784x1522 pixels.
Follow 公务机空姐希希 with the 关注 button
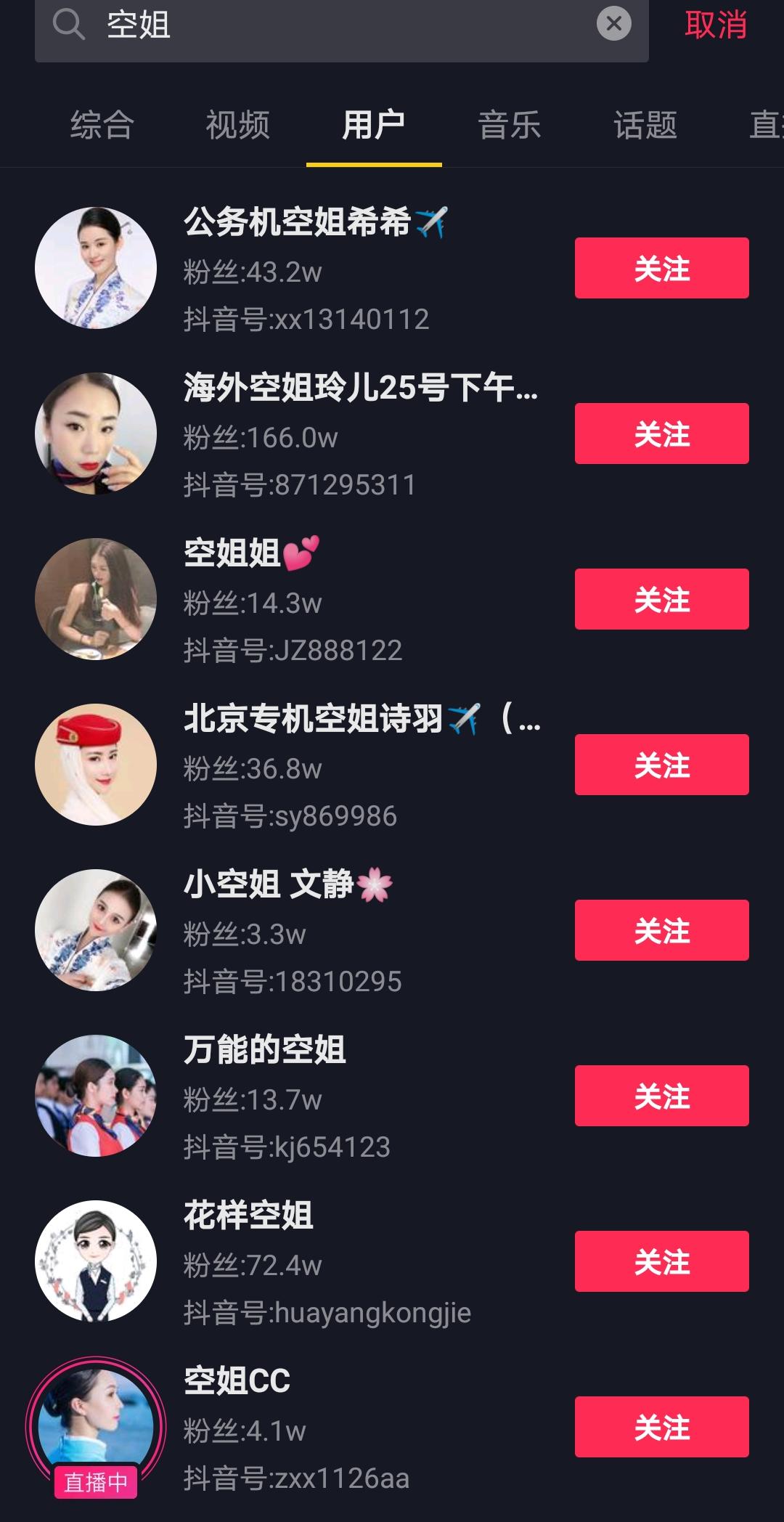pyautogui.click(x=661, y=267)
